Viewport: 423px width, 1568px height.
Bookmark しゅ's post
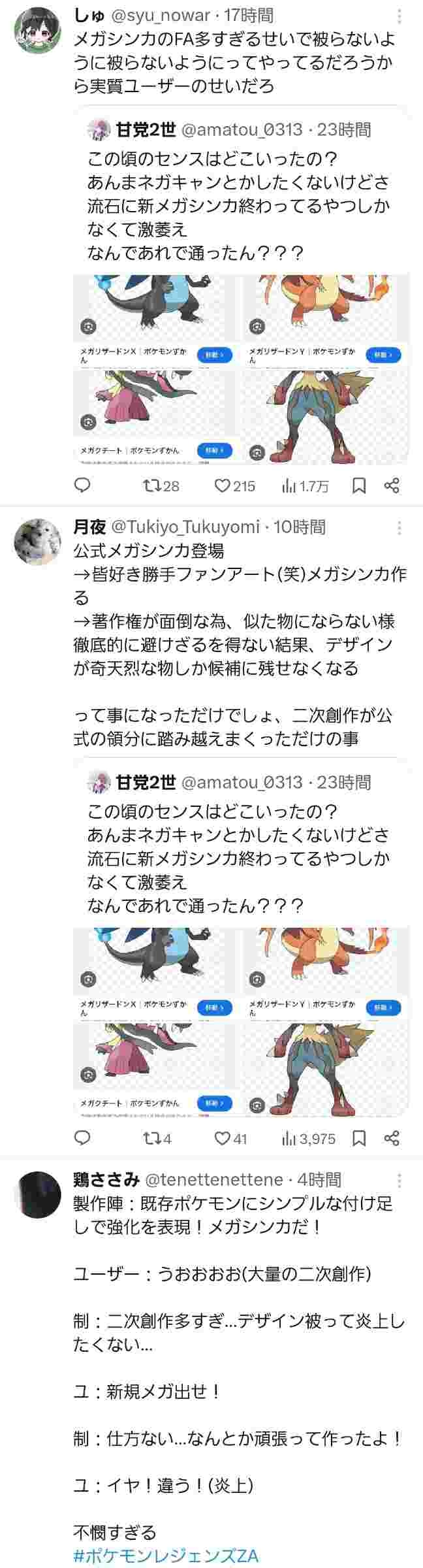tap(359, 485)
